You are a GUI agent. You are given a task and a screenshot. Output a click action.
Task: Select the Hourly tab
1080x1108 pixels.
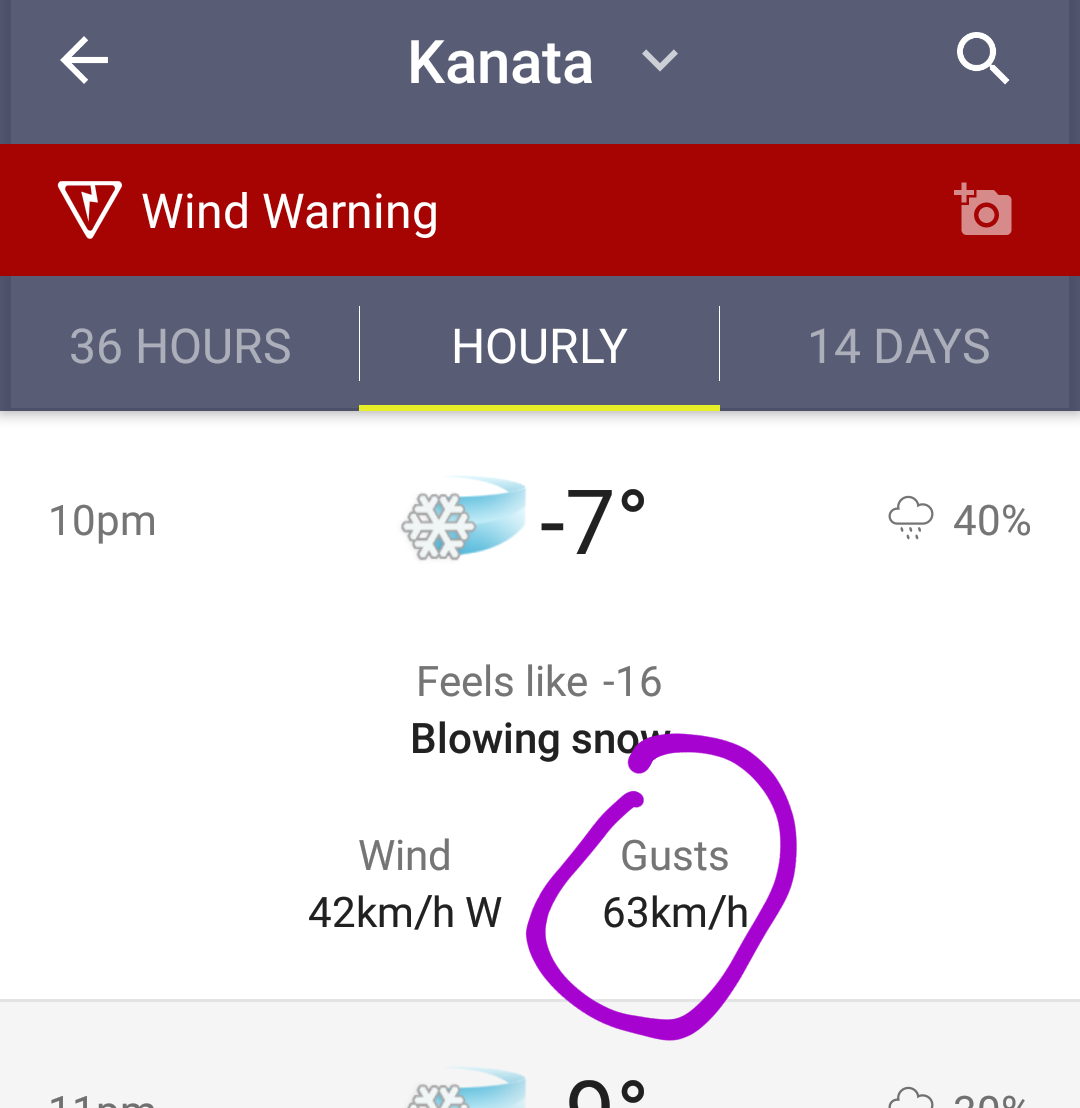[539, 346]
